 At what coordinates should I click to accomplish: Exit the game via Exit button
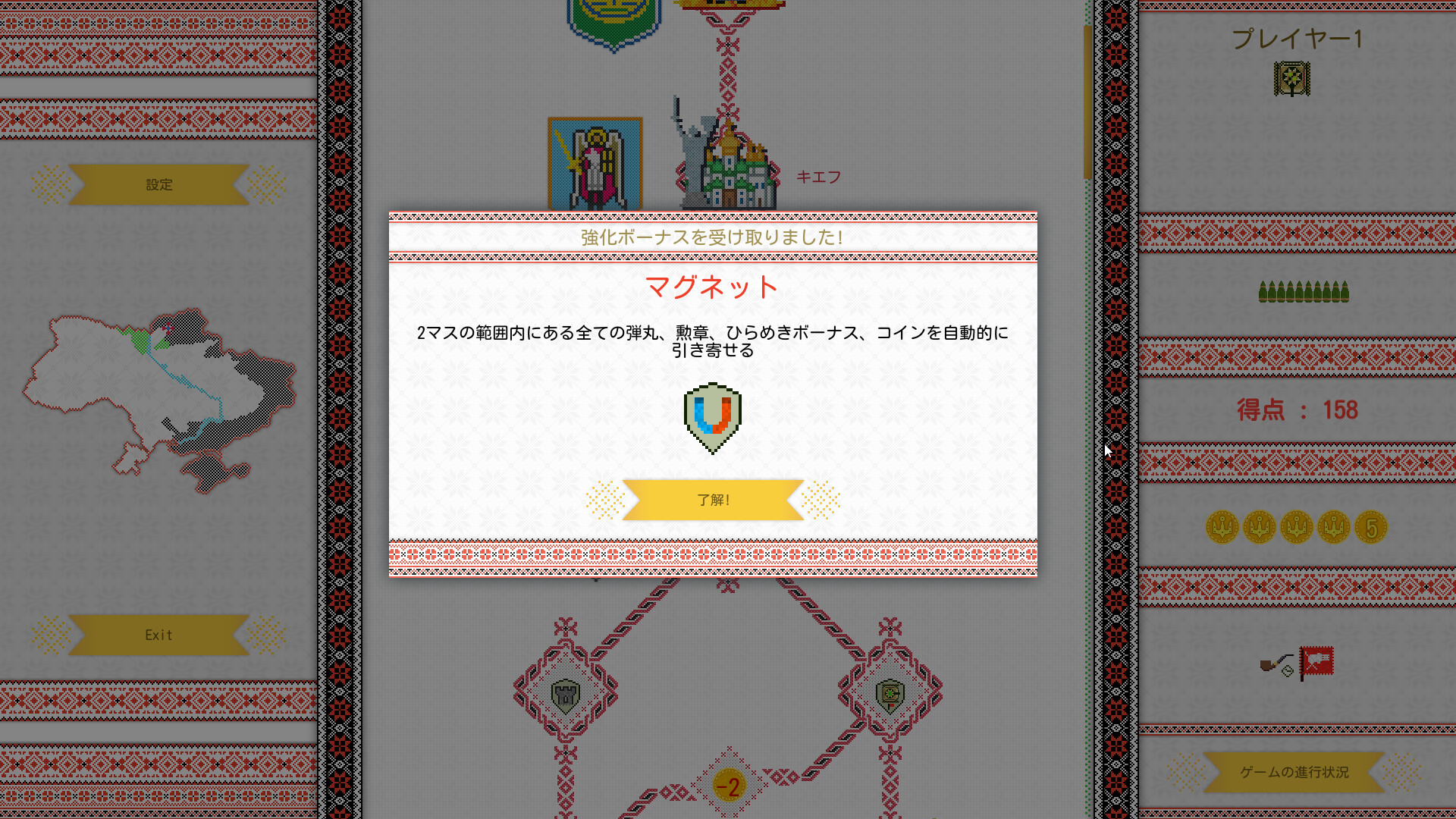[159, 635]
